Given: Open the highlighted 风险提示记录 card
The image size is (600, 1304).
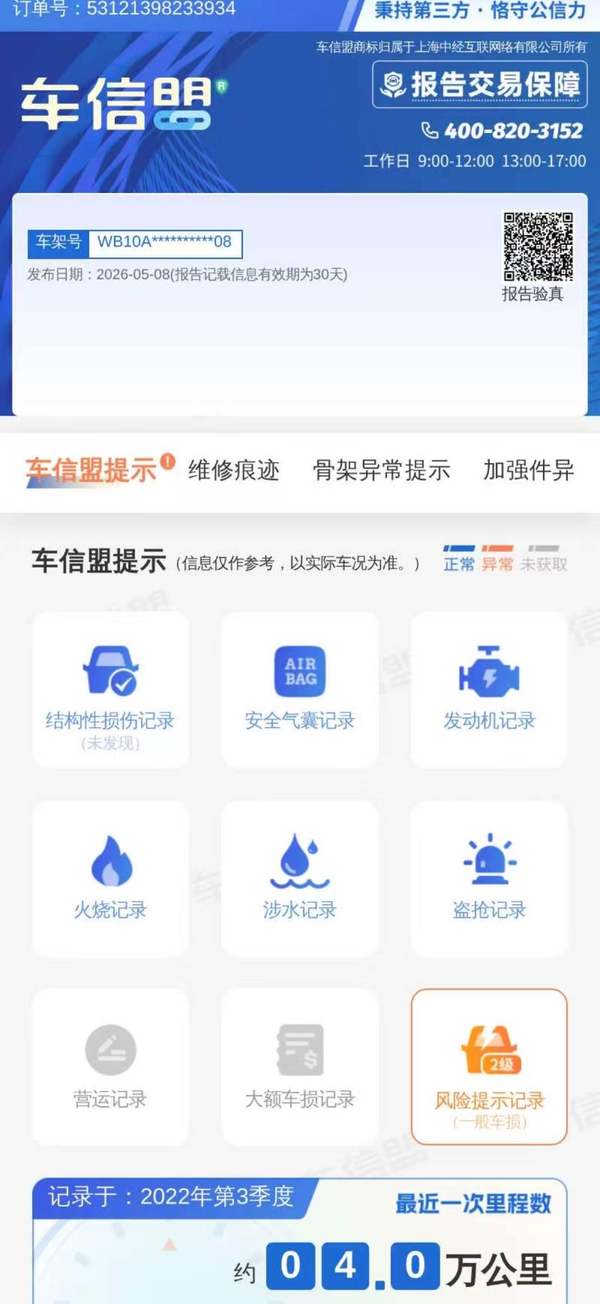Looking at the screenshot, I should click(x=489, y=1067).
